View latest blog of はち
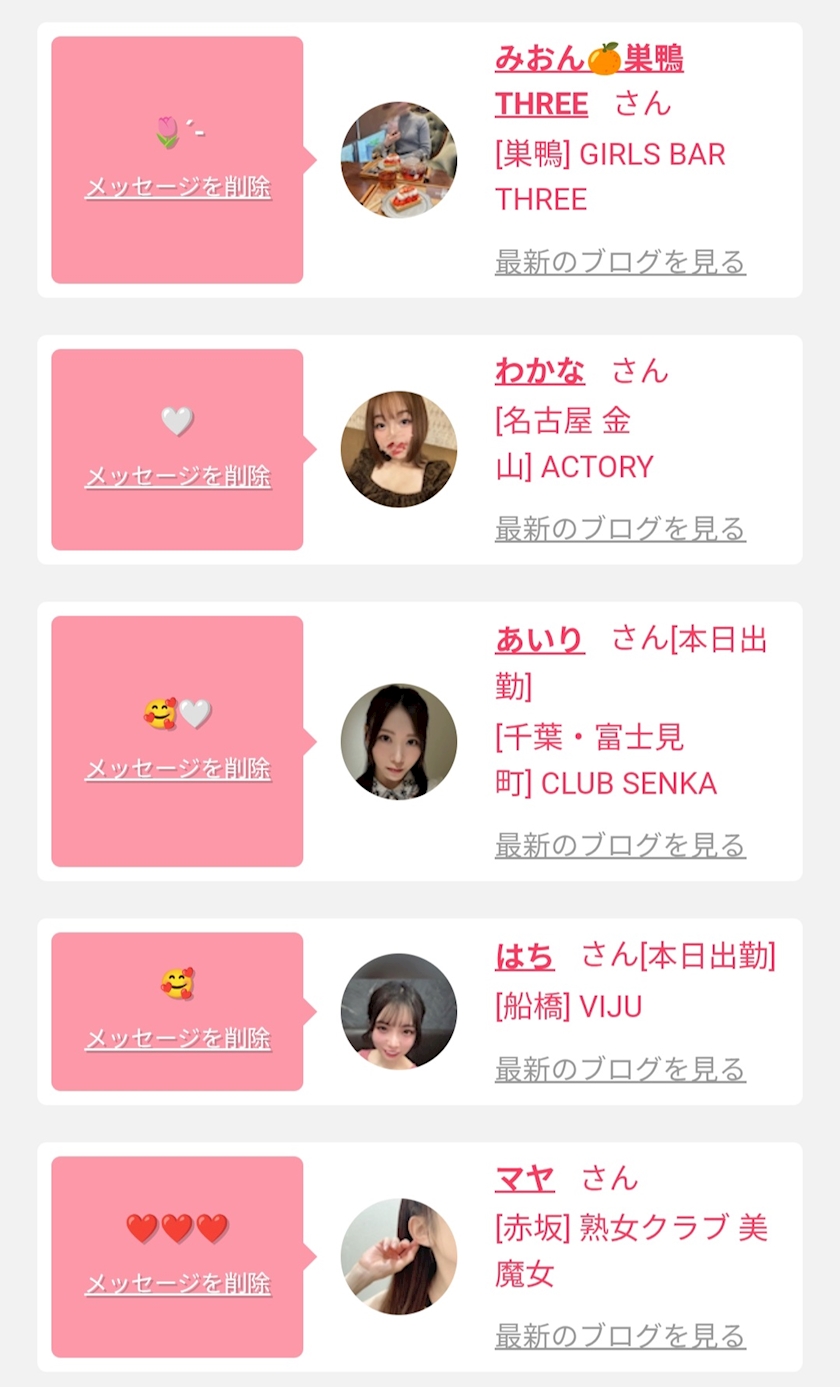This screenshot has width=840, height=1387. tap(620, 1069)
